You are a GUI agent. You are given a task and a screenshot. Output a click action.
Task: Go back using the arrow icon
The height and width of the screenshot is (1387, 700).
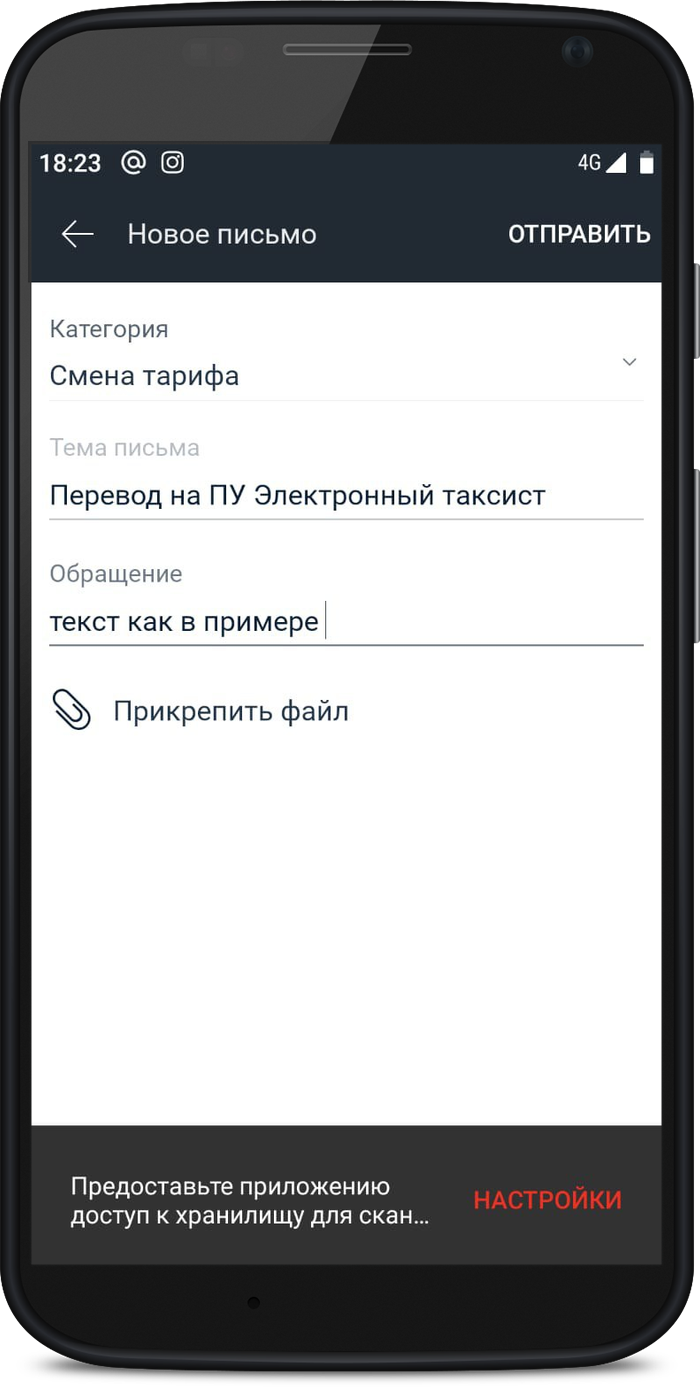click(77, 234)
